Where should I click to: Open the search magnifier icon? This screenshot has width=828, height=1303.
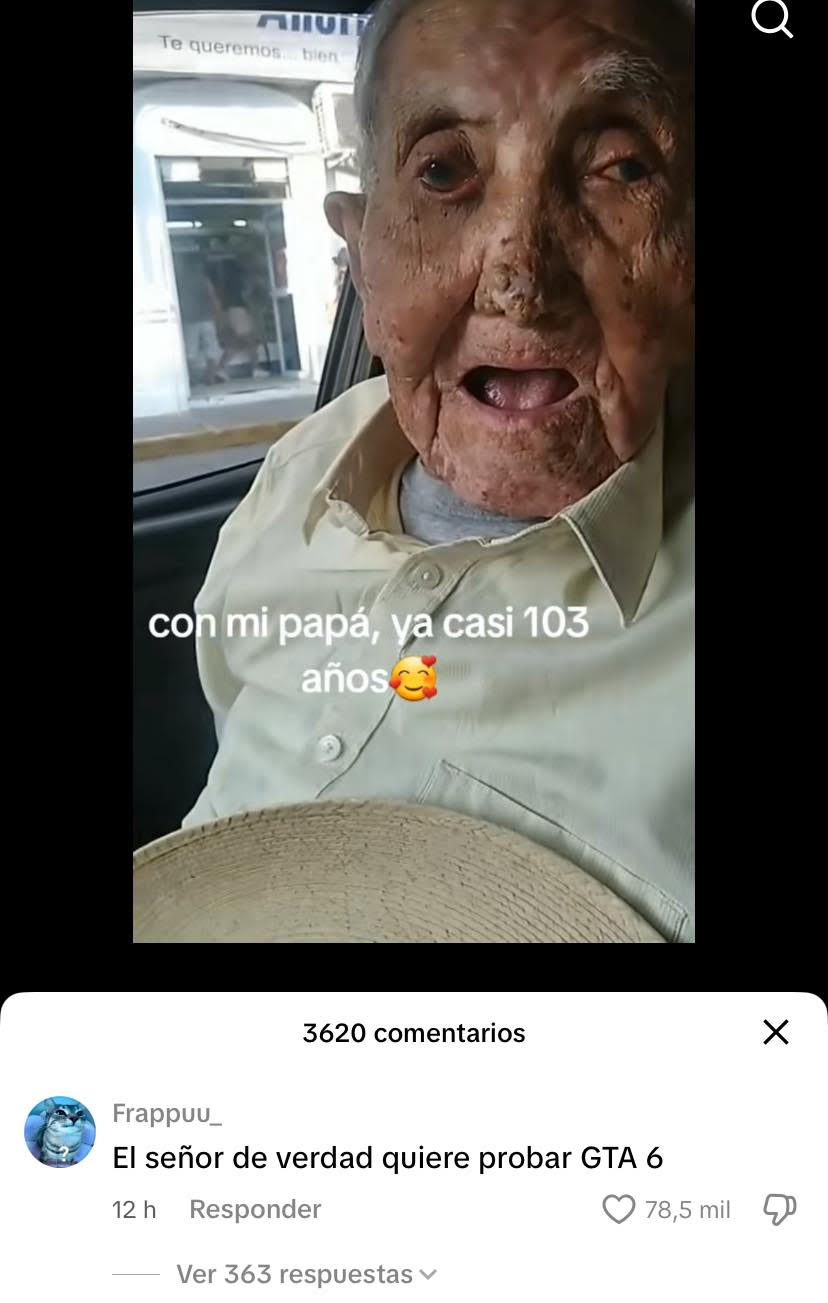[x=772, y=18]
